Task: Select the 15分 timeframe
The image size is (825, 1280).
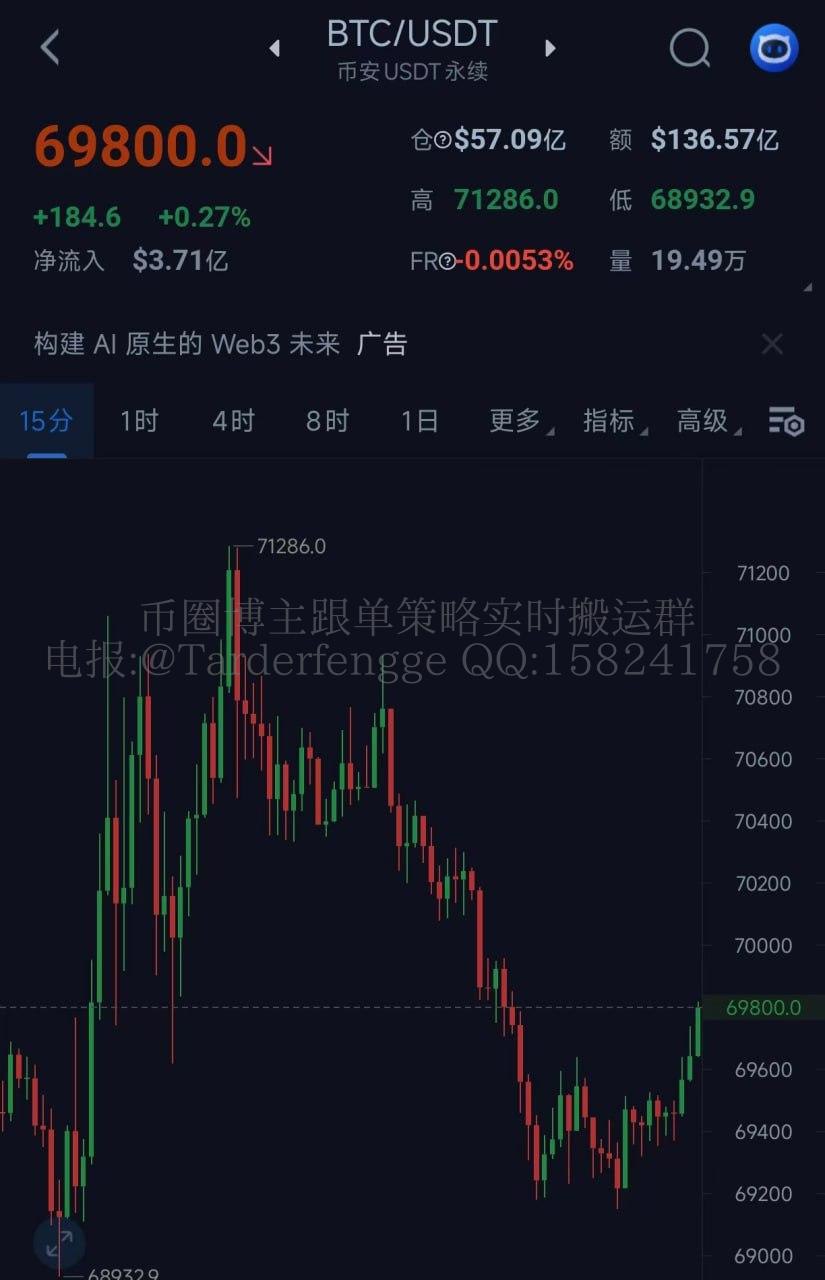Action: tap(46, 421)
